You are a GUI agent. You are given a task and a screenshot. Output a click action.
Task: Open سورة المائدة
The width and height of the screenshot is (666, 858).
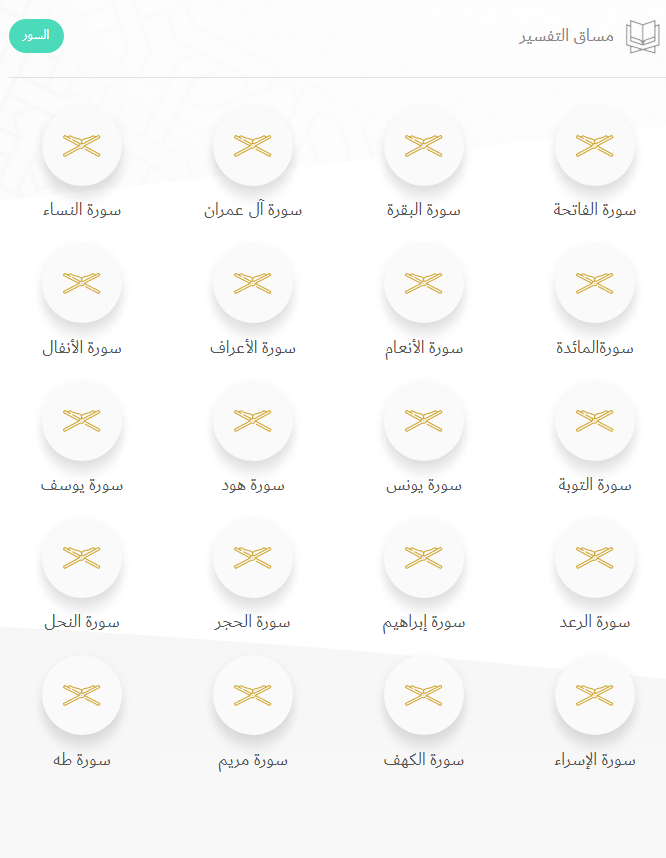(x=594, y=284)
